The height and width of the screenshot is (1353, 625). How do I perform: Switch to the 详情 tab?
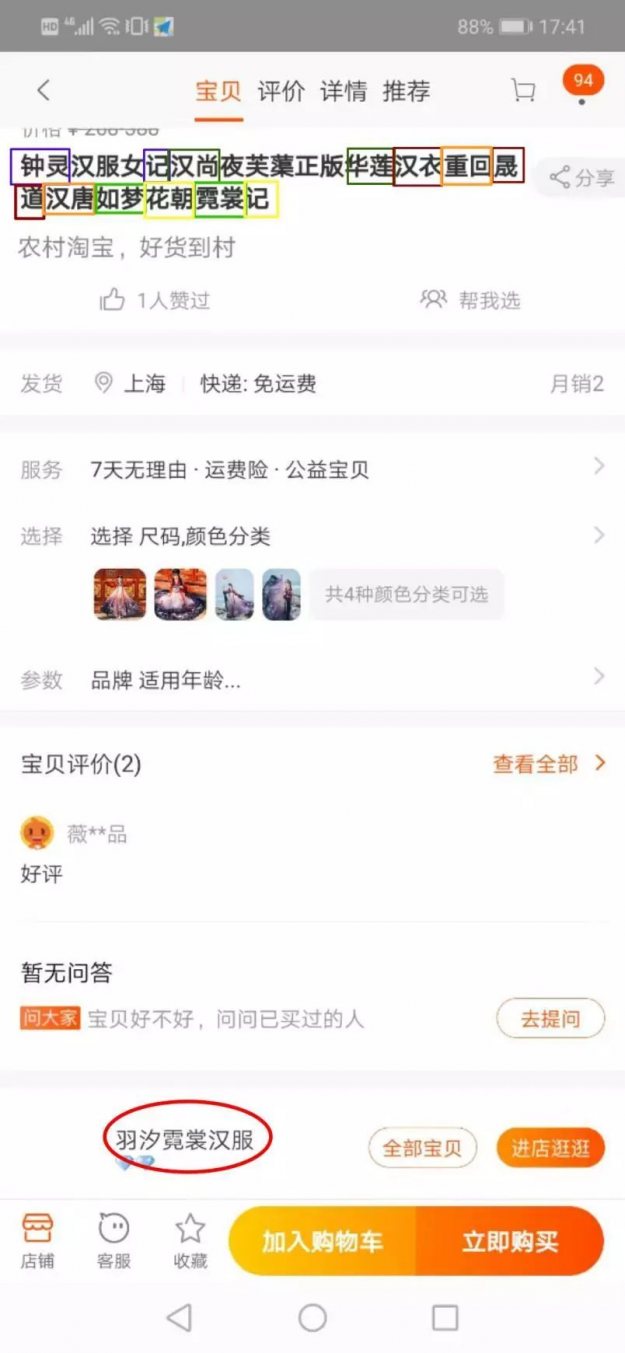pyautogui.click(x=343, y=92)
